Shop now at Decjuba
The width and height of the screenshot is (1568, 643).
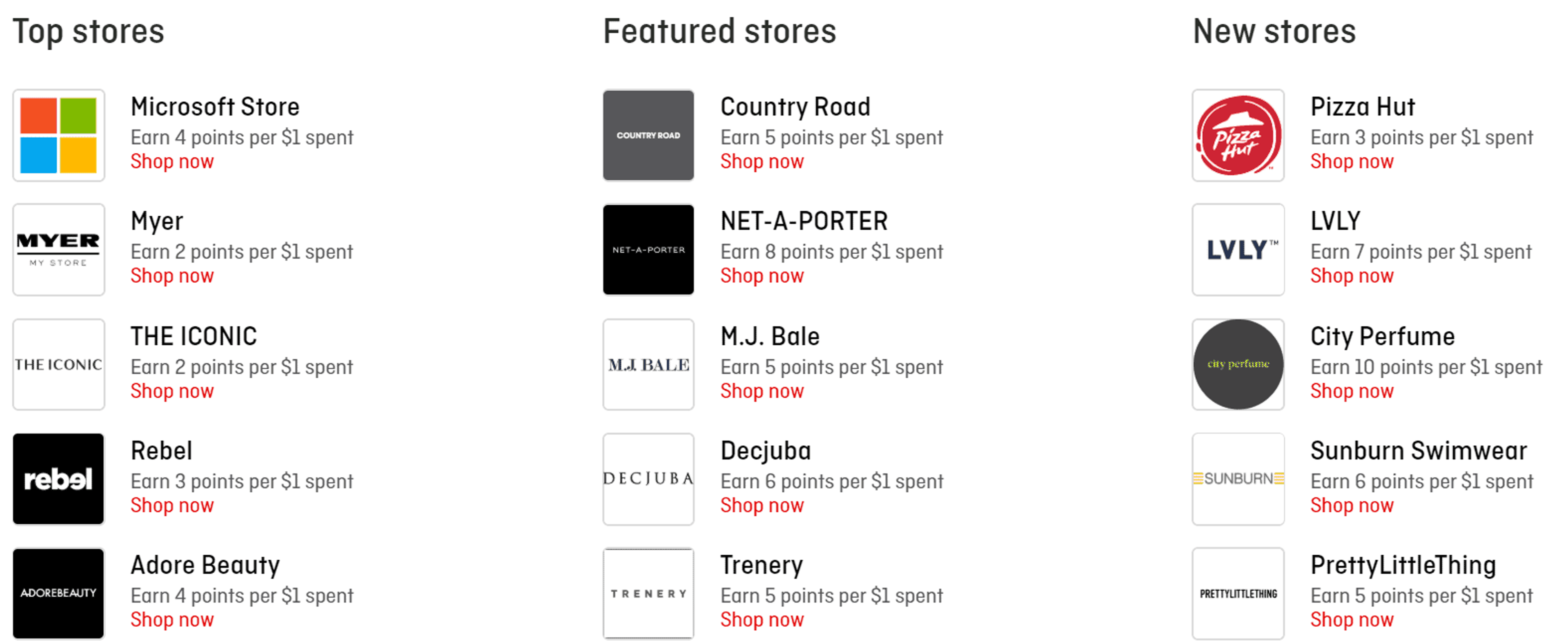[x=762, y=505]
